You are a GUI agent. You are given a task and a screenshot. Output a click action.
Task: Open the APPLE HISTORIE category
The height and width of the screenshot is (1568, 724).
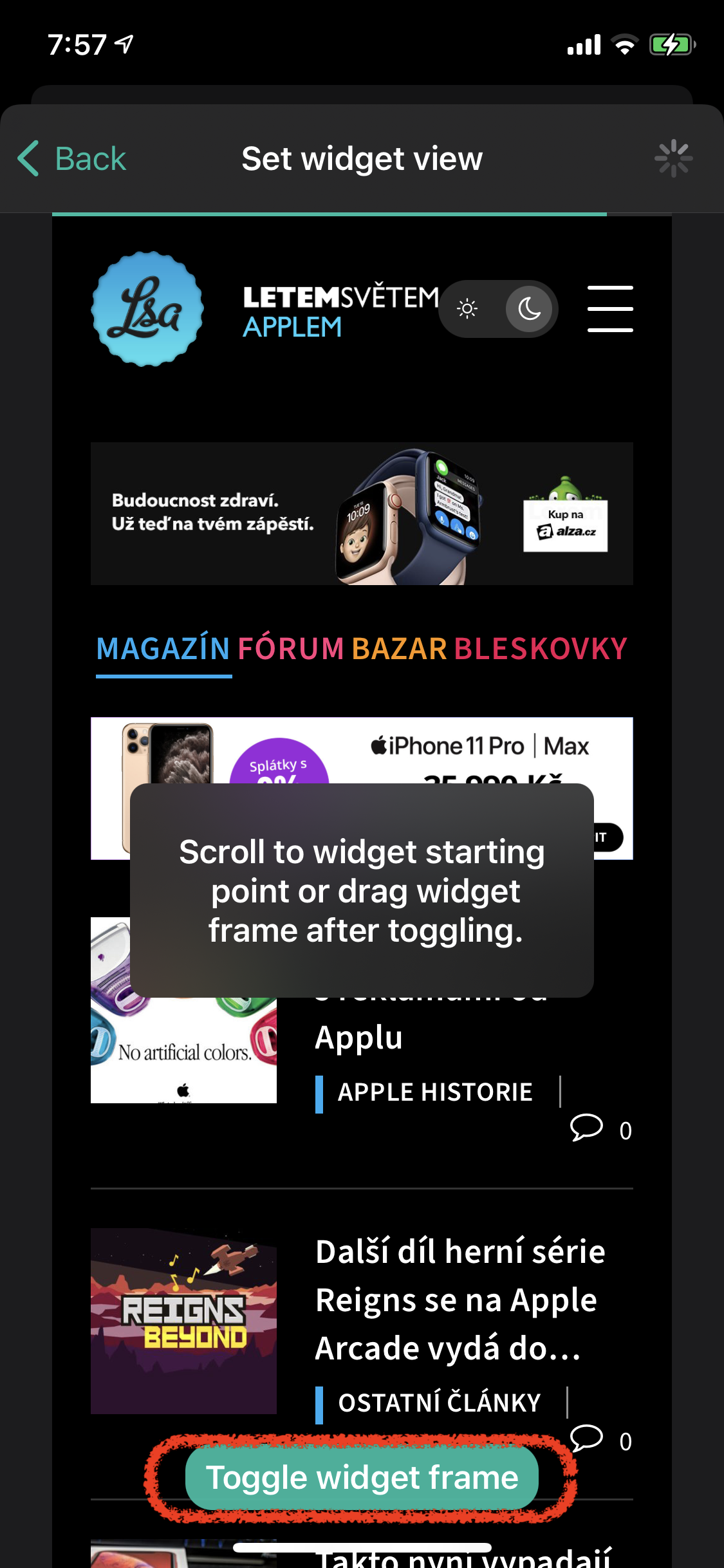coord(435,1092)
